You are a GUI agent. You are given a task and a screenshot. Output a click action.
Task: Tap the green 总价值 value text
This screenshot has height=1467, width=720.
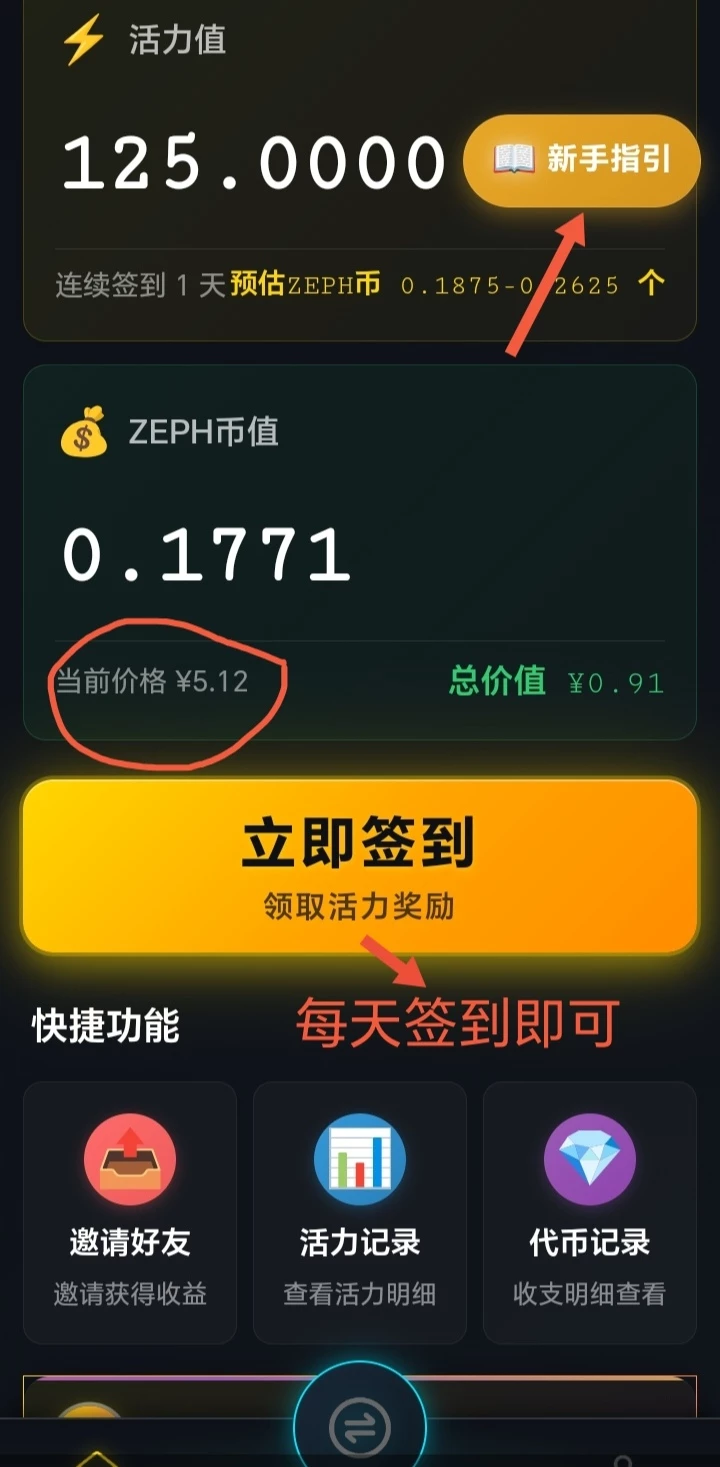click(553, 681)
